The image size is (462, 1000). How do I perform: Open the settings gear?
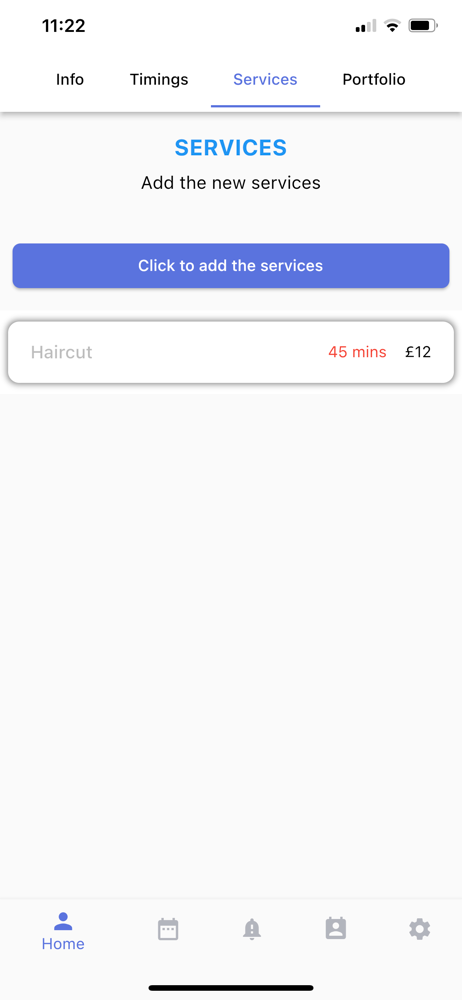[419, 929]
